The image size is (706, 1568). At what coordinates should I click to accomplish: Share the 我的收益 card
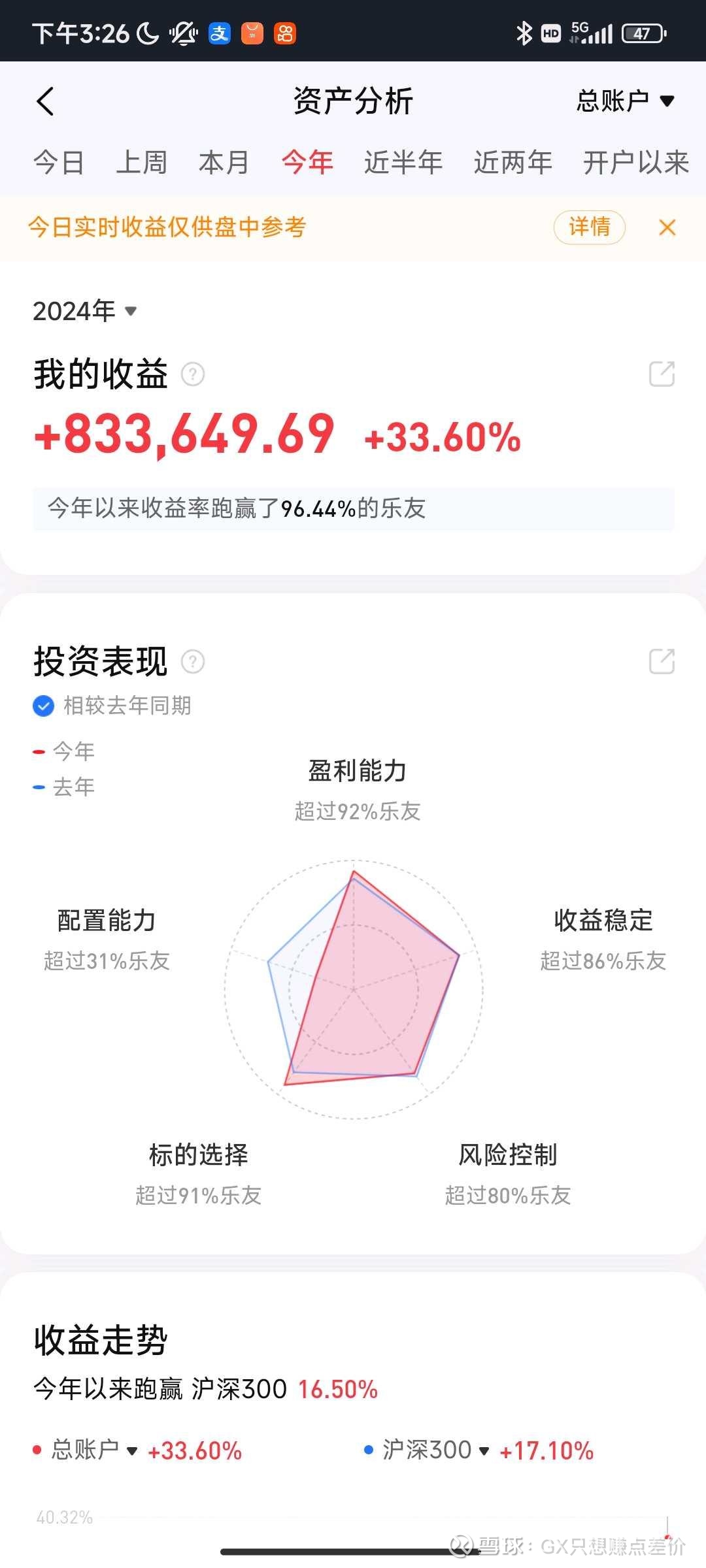[662, 374]
